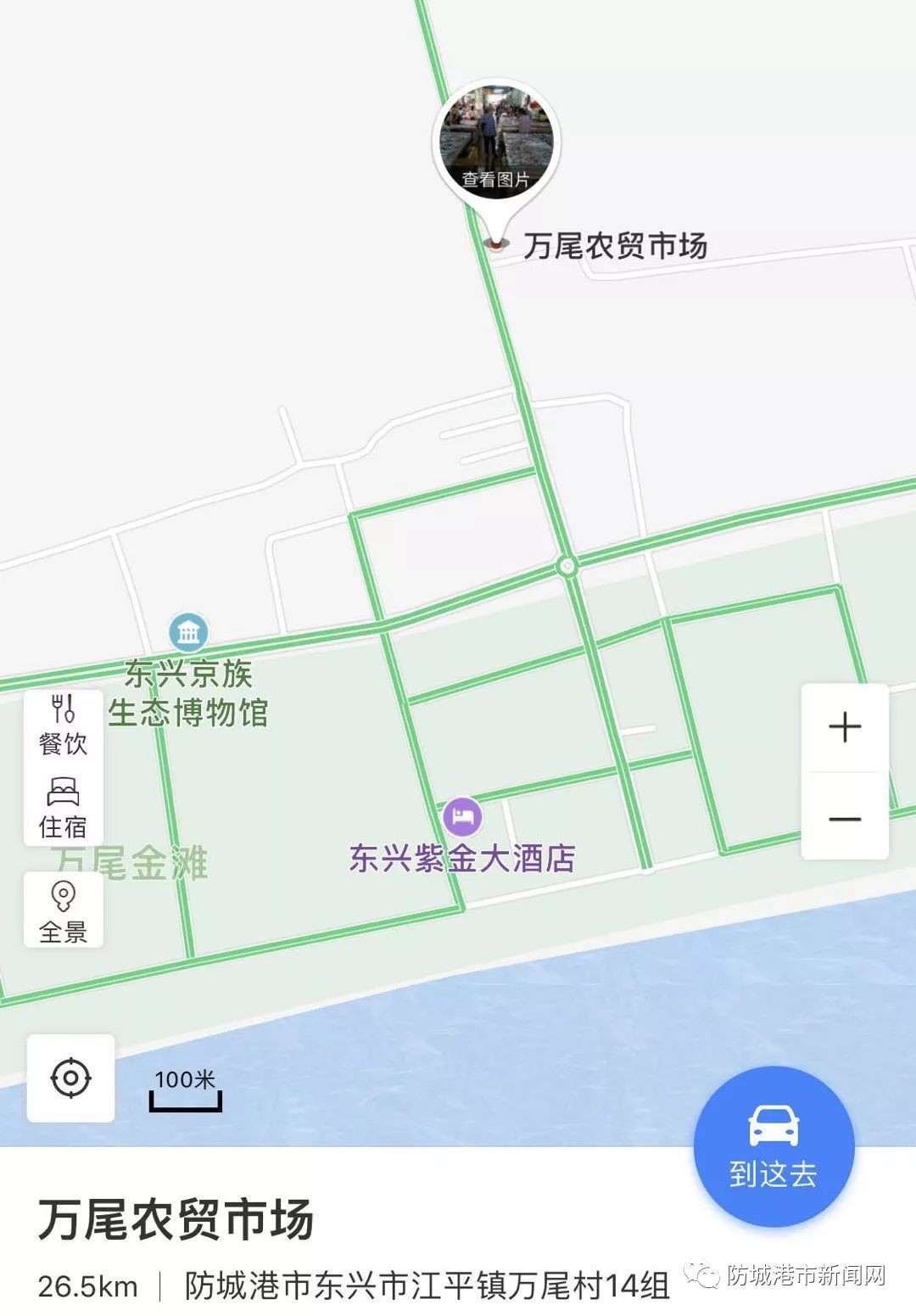The image size is (916, 1316).
Task: Show nearby 餐饮 restaurants
Action: pos(64,725)
